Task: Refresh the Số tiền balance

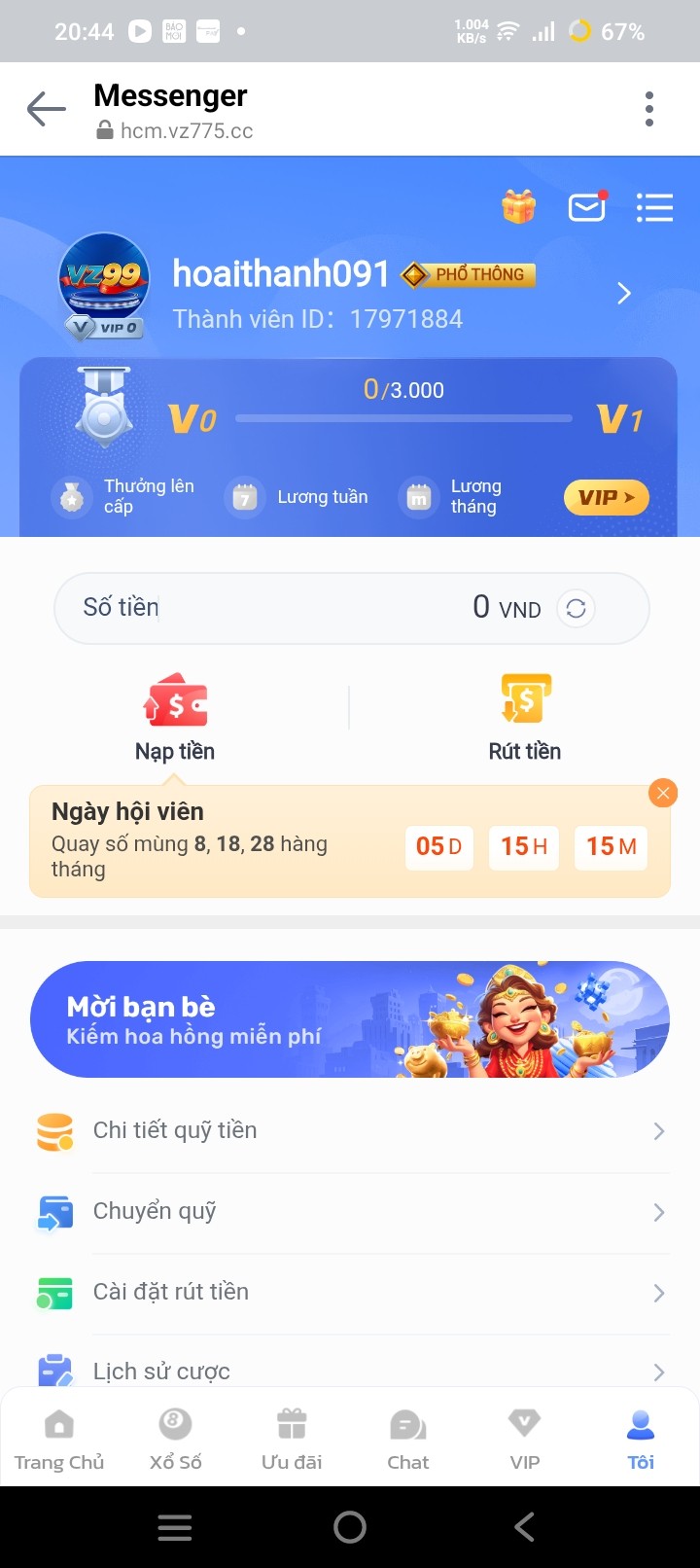Action: [576, 609]
